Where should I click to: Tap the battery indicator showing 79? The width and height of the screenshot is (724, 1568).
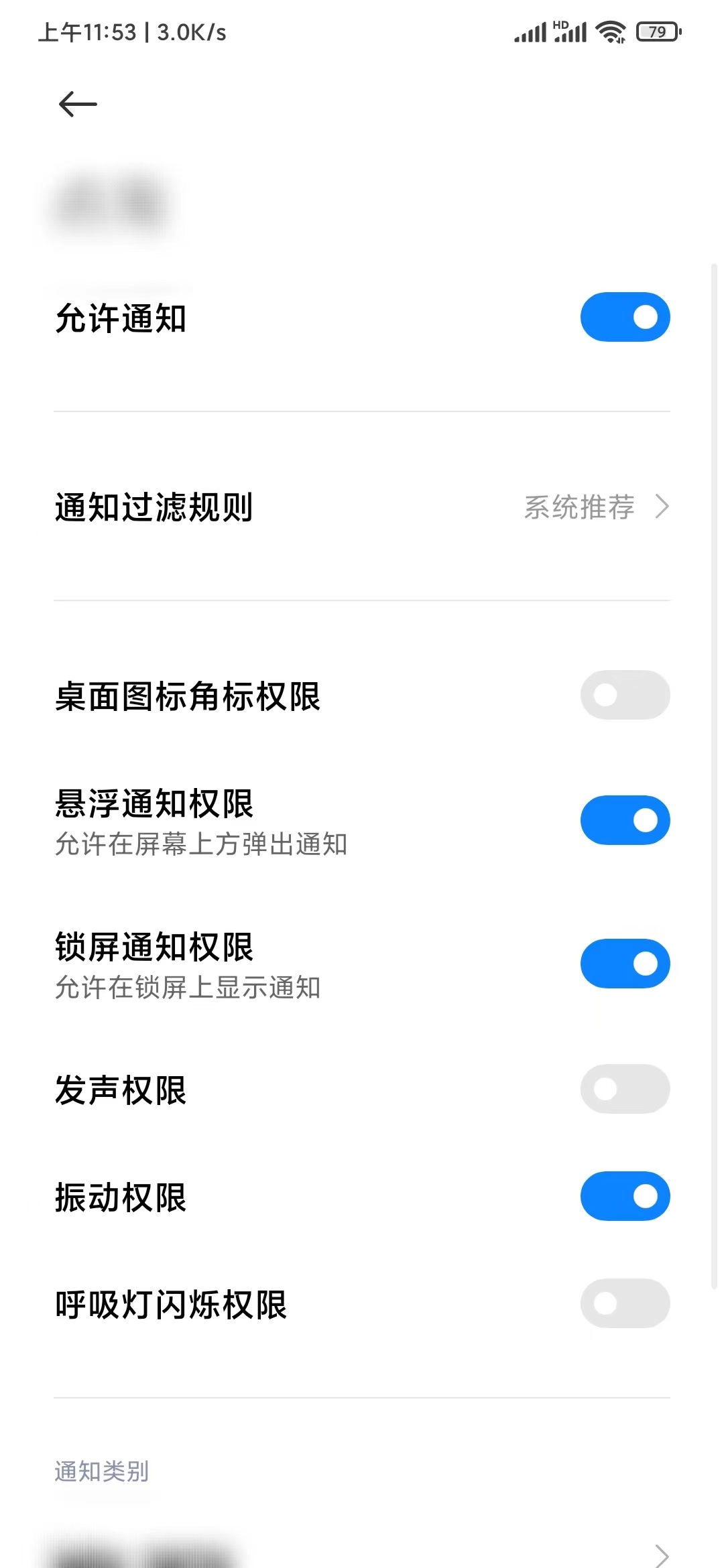coord(658,31)
